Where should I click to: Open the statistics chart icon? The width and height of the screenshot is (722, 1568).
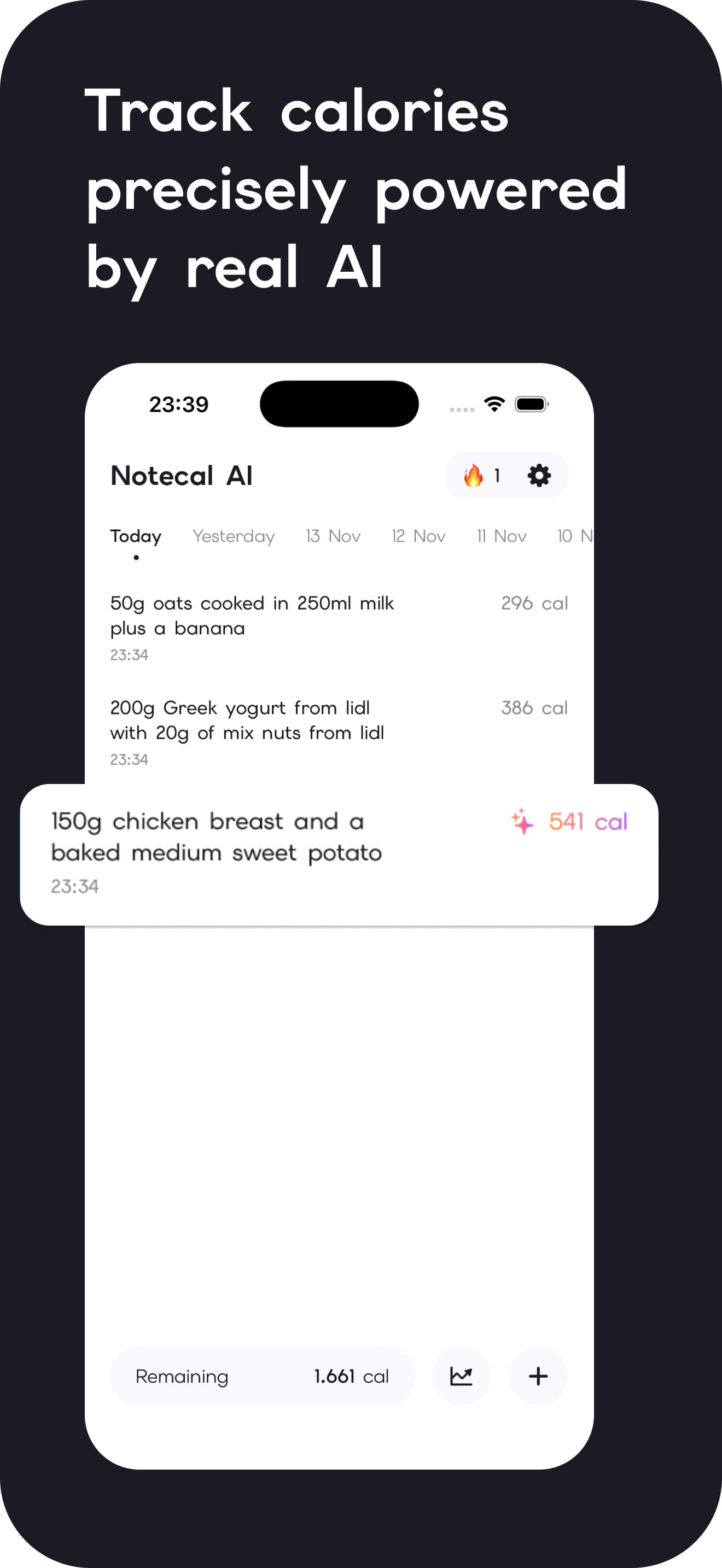pos(461,1376)
